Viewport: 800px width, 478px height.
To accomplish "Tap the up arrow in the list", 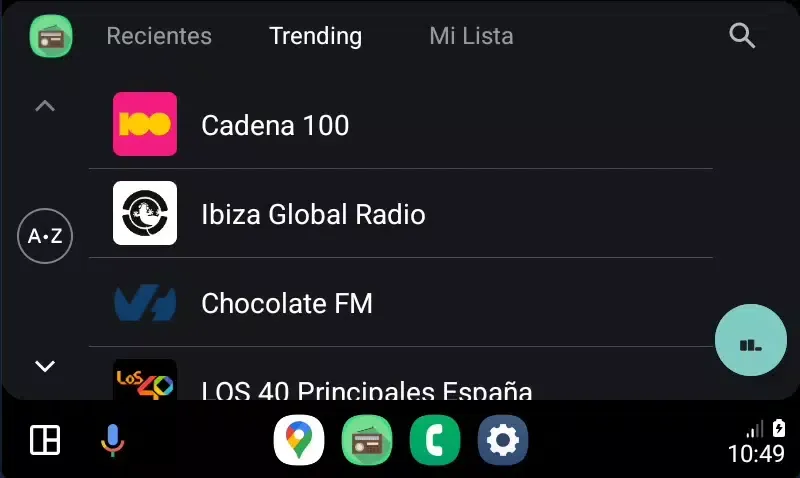I will coord(45,105).
